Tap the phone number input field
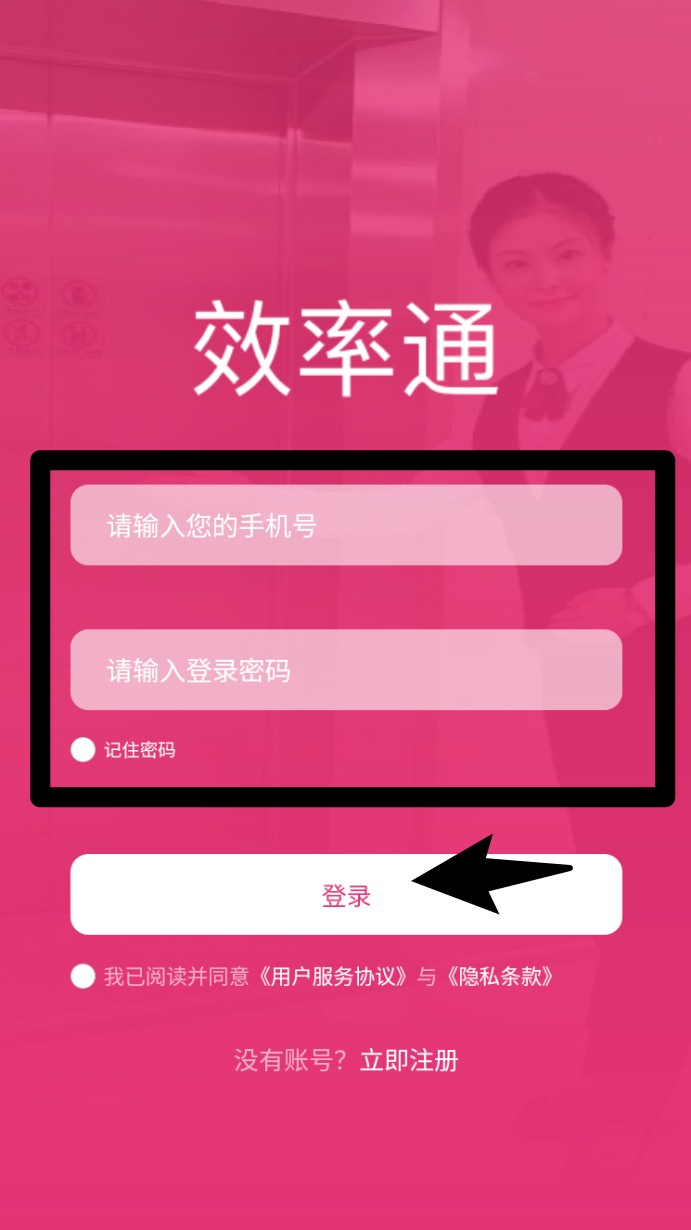 [x=346, y=525]
